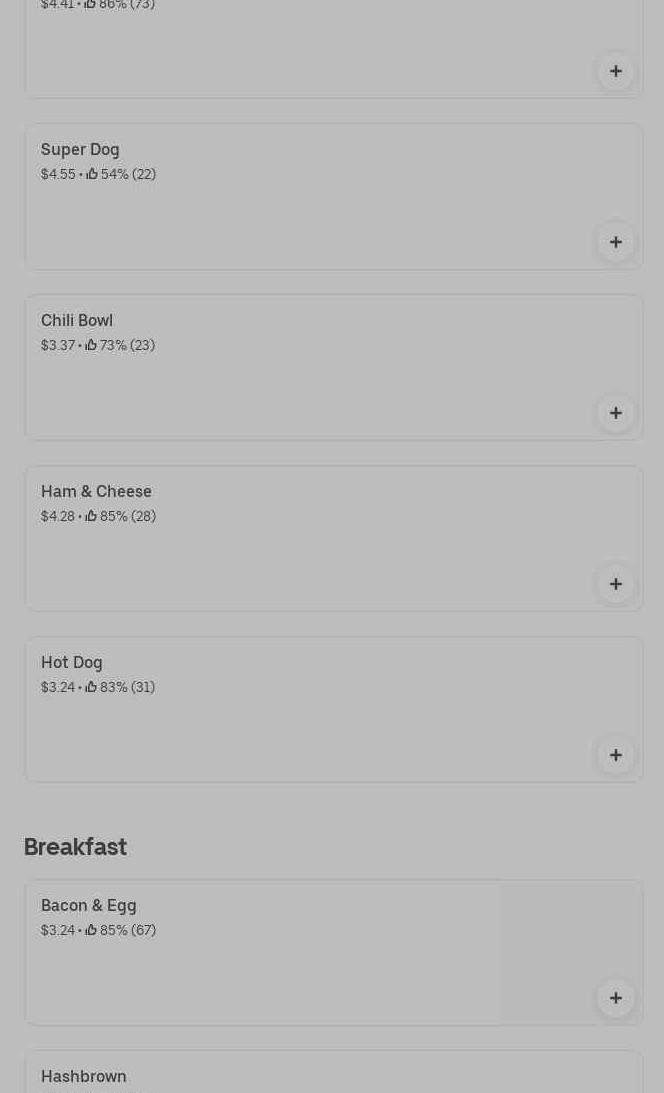This screenshot has height=1093, width=664.
Task: Select the Hot Dog menu card
Action: tap(300, 710)
